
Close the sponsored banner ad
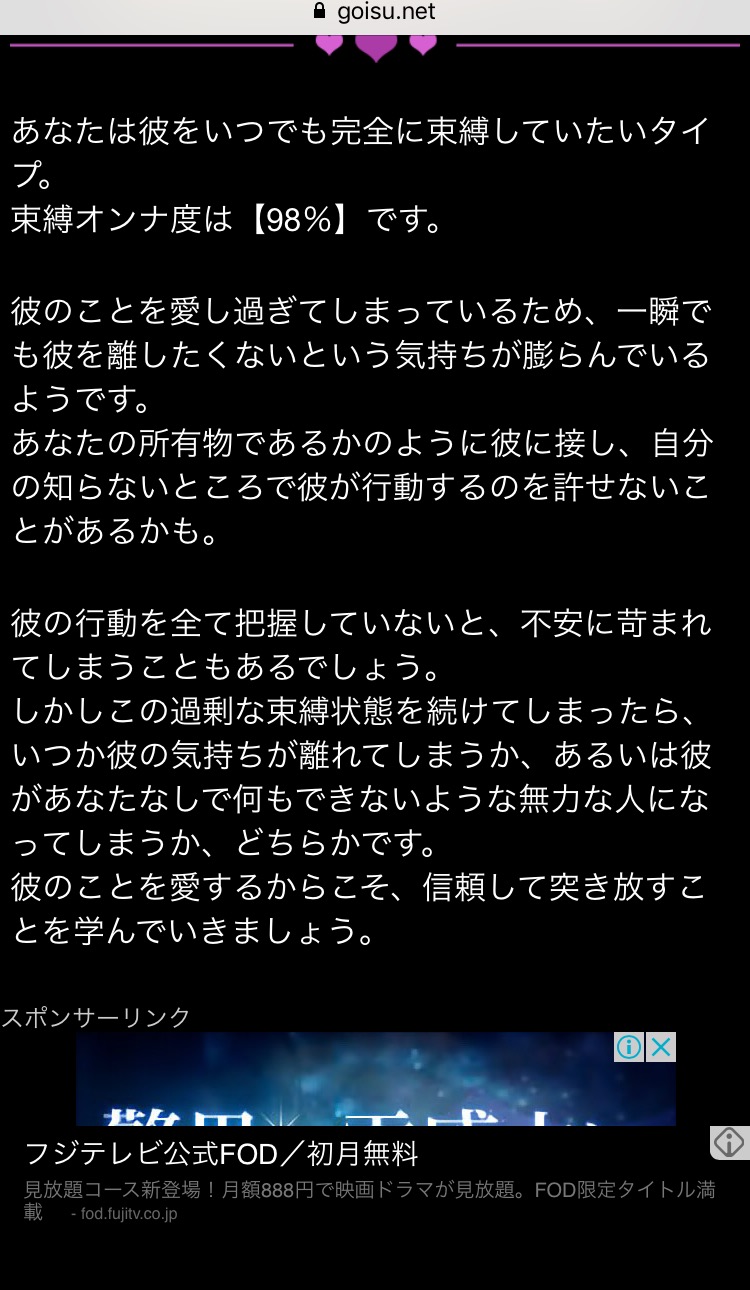[661, 1047]
